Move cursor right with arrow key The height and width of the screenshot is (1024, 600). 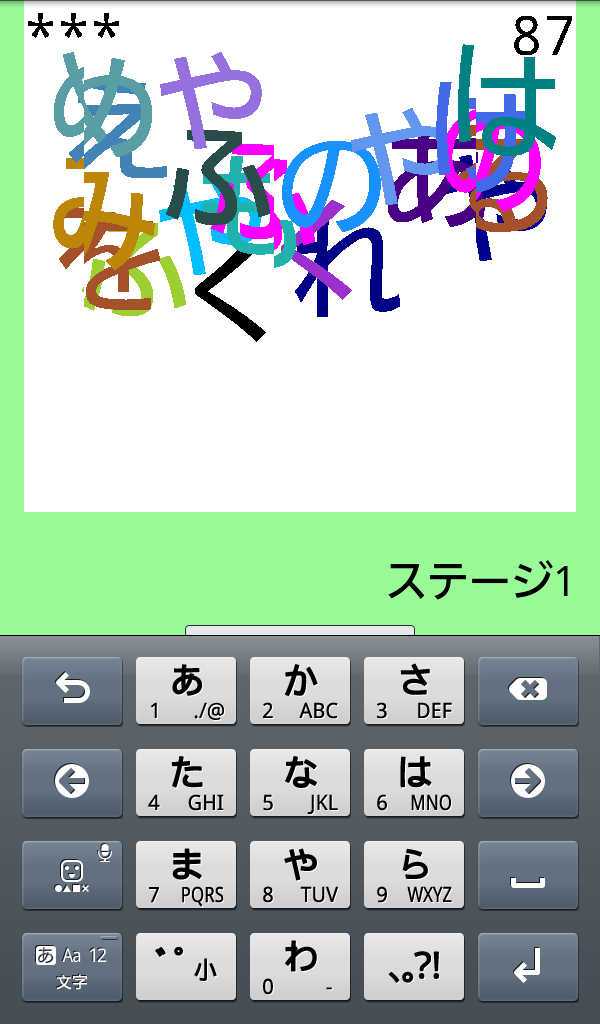[528, 783]
